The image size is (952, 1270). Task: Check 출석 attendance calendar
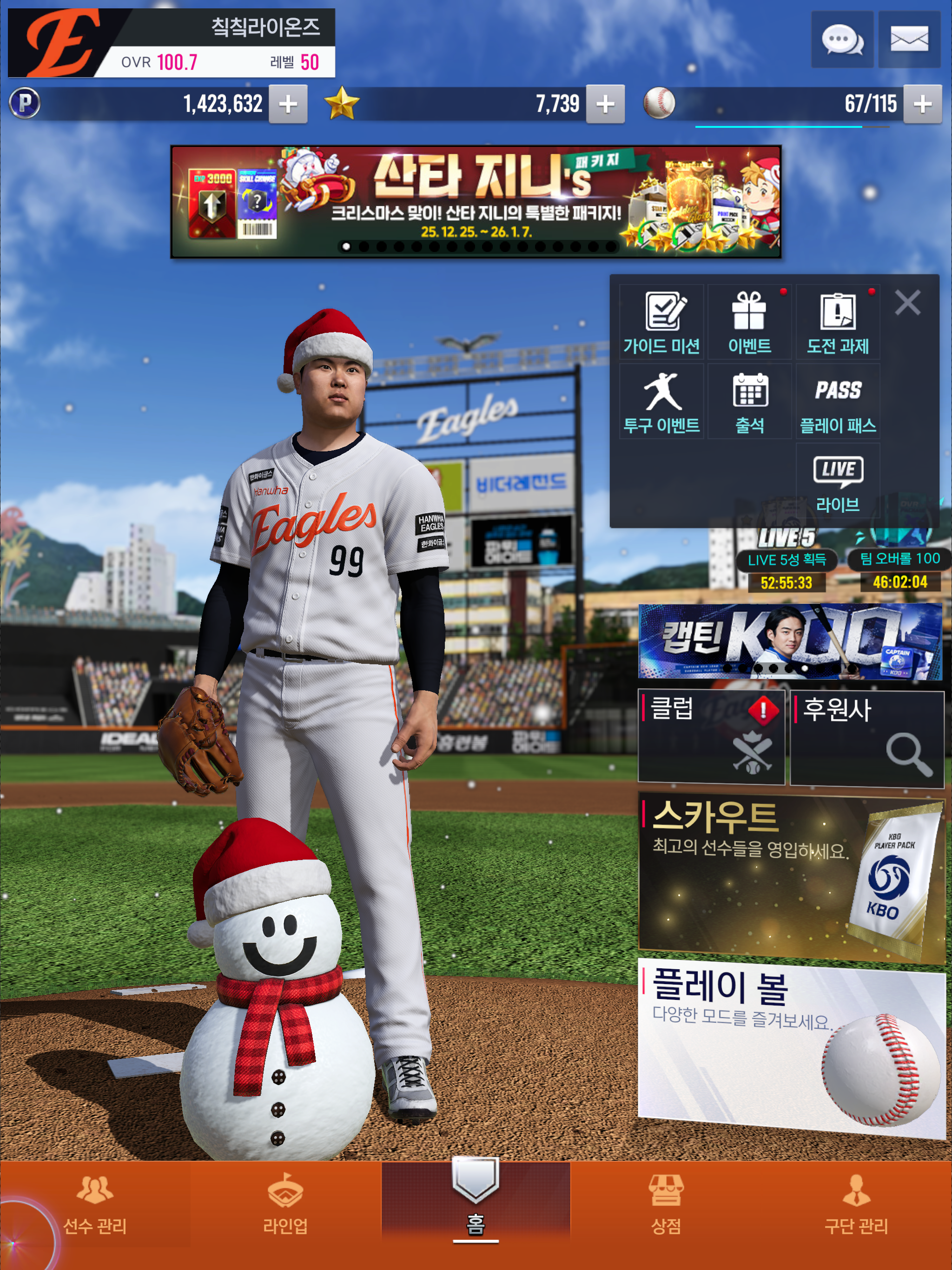[749, 401]
